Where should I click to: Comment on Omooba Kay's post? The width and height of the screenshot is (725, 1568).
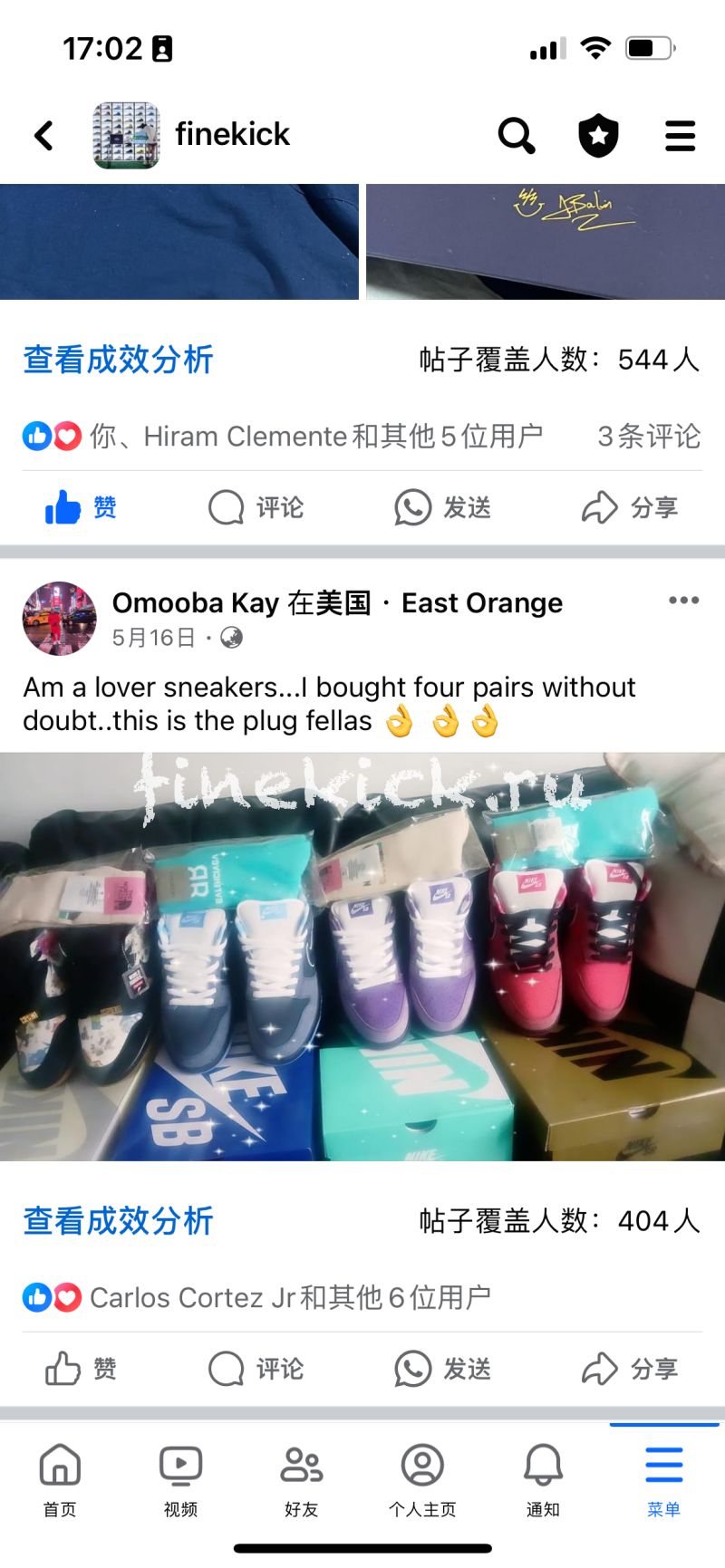pyautogui.click(x=256, y=1369)
